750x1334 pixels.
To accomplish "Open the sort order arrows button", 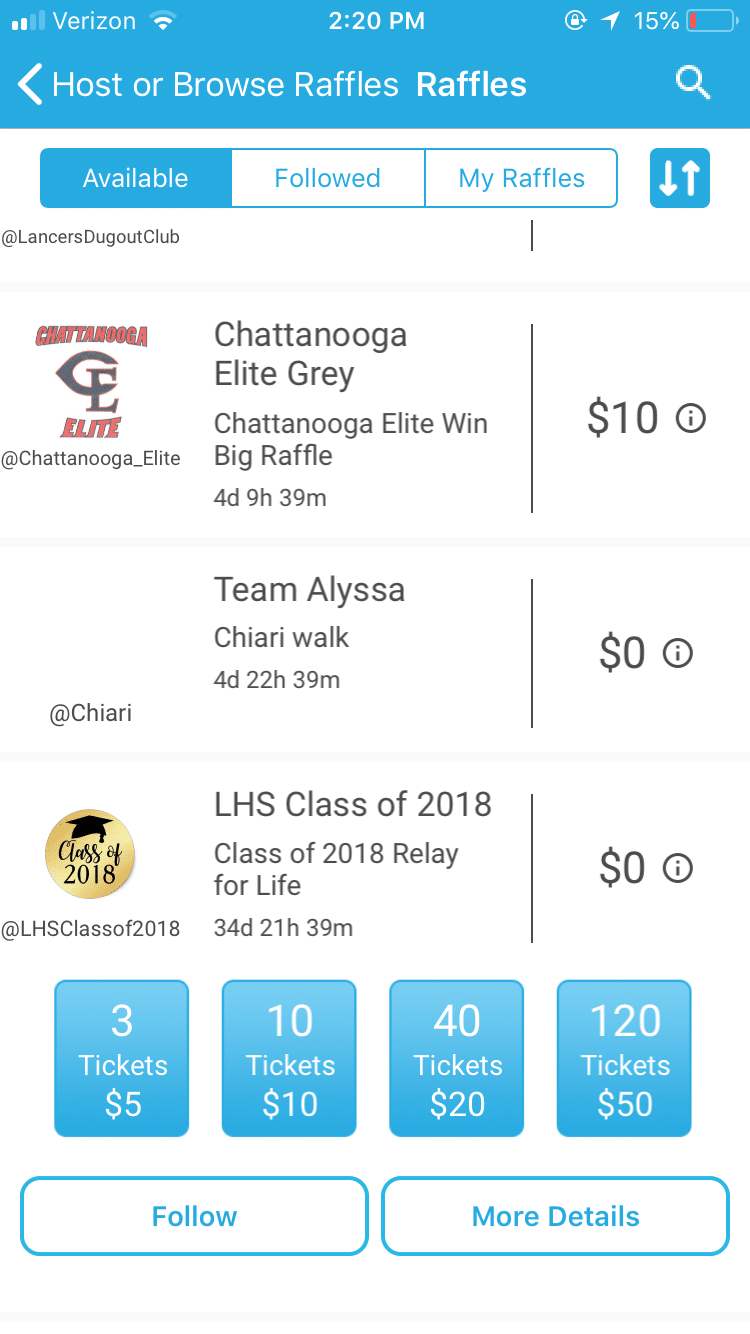I will click(x=680, y=178).
